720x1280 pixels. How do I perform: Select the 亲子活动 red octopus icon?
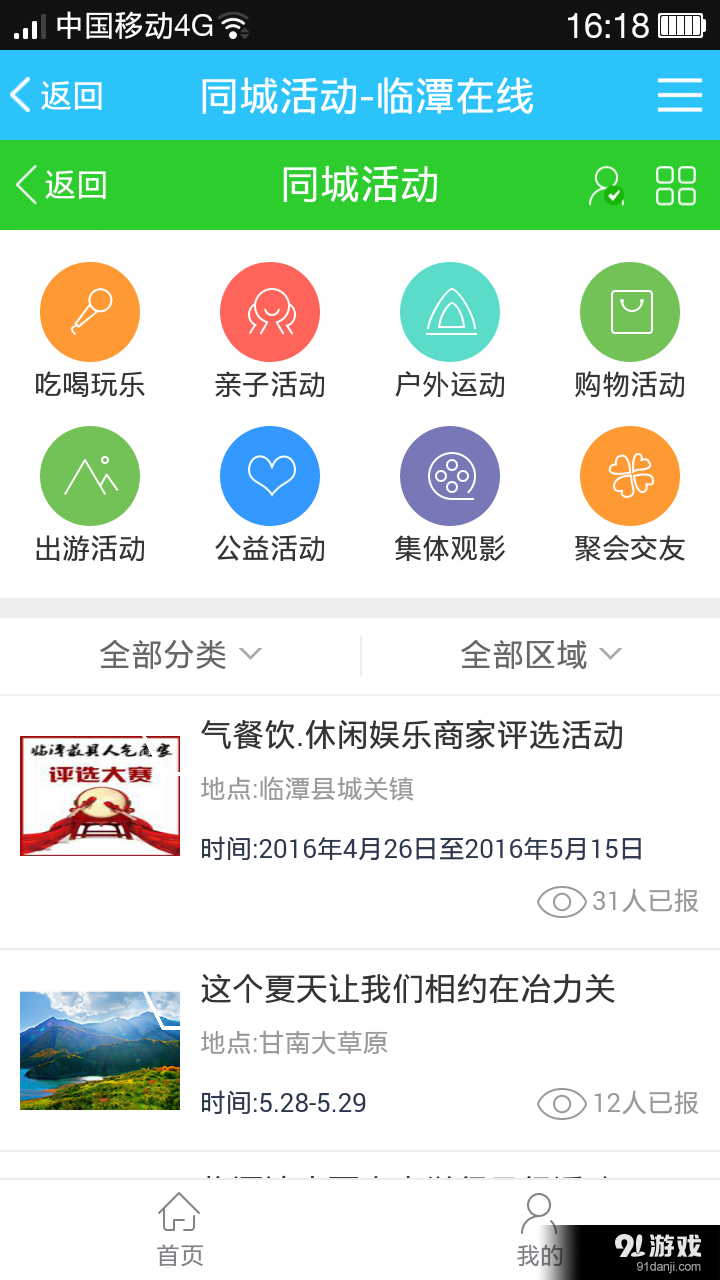coord(270,311)
